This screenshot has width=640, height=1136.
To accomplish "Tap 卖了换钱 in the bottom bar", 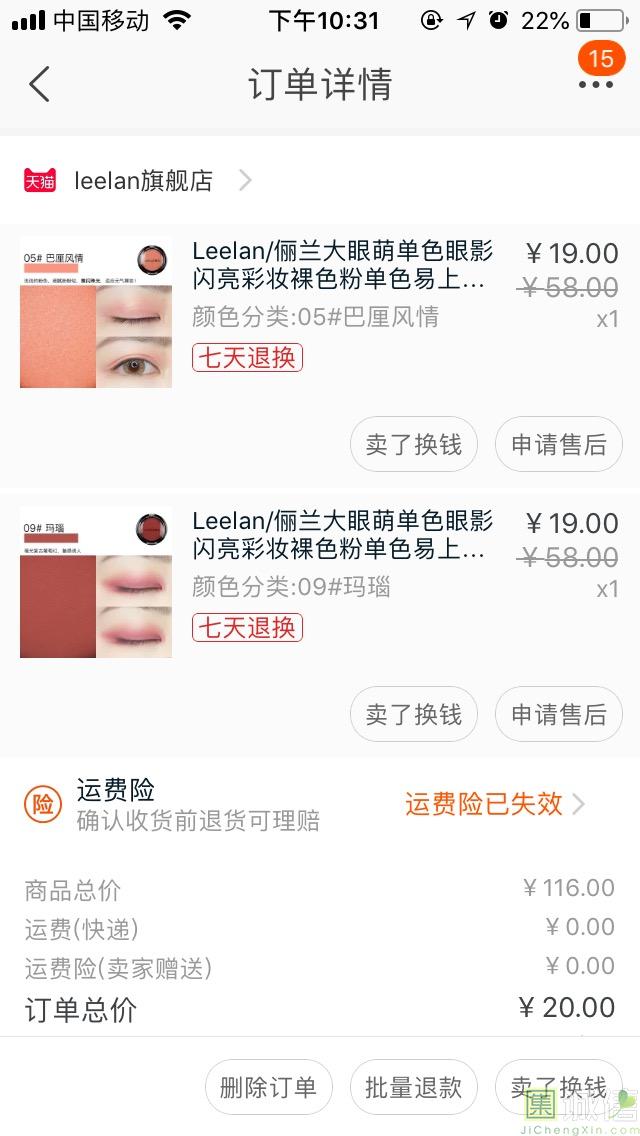I will click(x=557, y=1087).
